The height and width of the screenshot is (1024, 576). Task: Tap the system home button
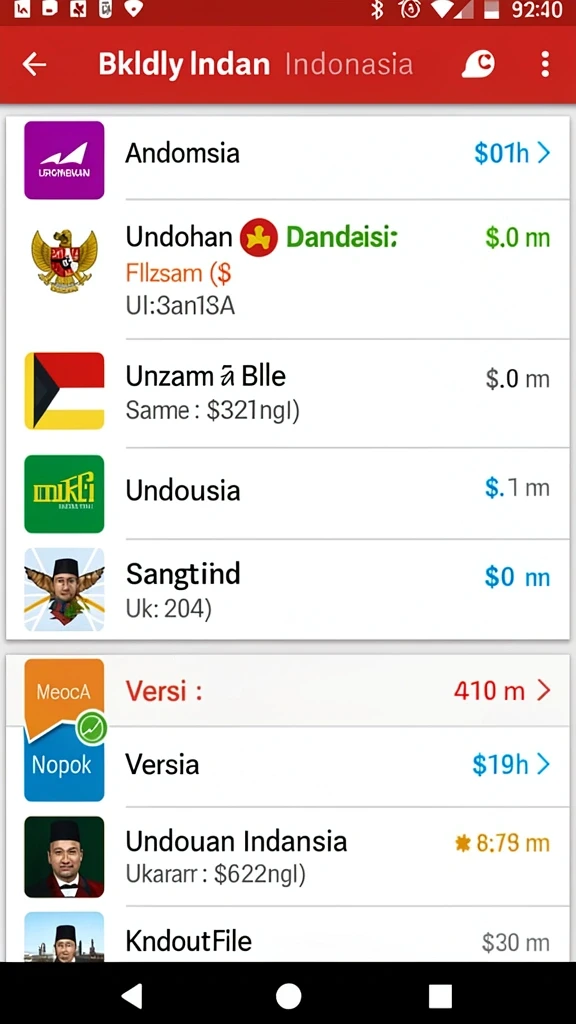(x=288, y=996)
